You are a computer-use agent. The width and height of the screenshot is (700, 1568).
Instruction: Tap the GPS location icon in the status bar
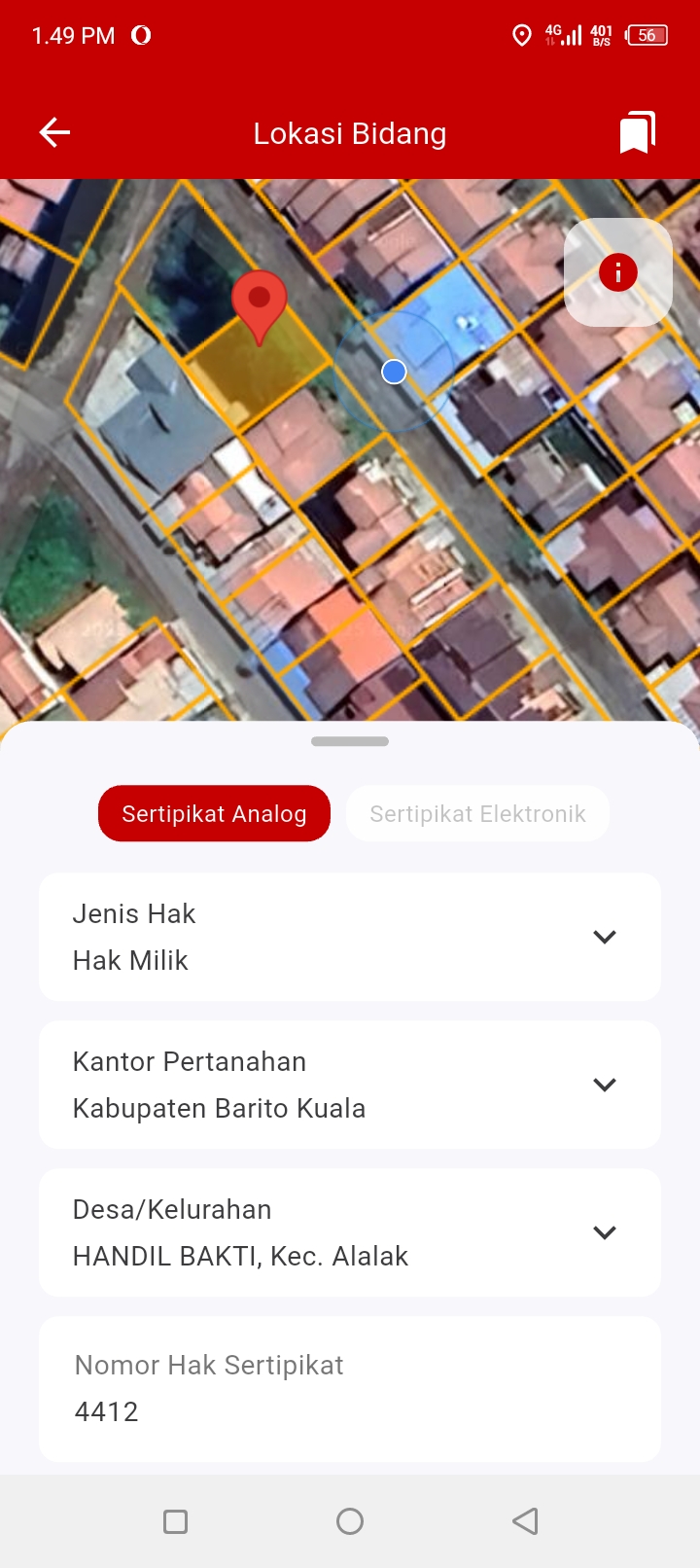(521, 35)
